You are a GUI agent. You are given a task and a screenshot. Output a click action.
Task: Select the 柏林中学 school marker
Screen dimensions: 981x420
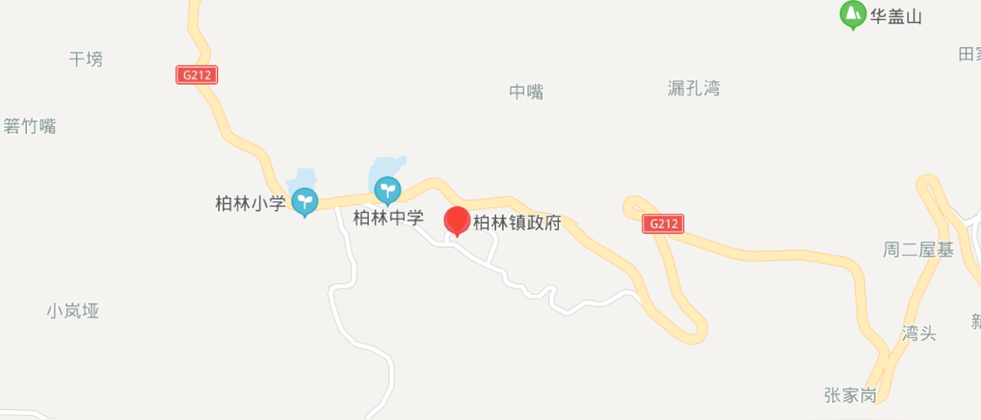387,188
